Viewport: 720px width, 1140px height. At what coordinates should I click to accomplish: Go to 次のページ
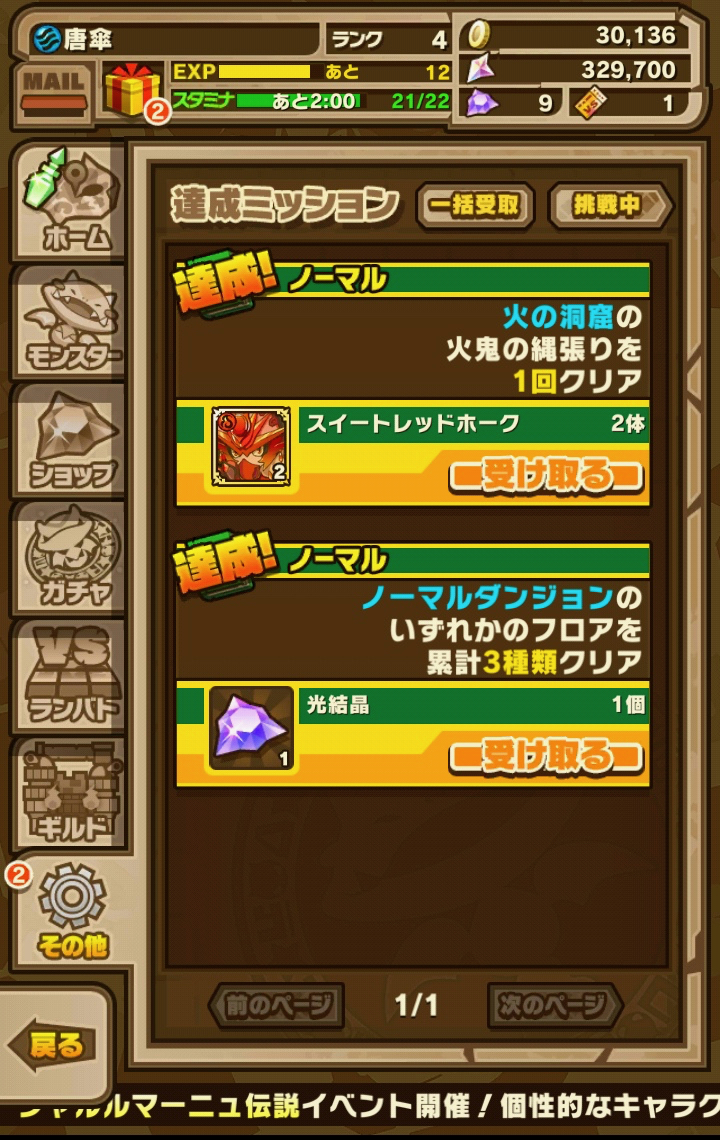tap(555, 1004)
